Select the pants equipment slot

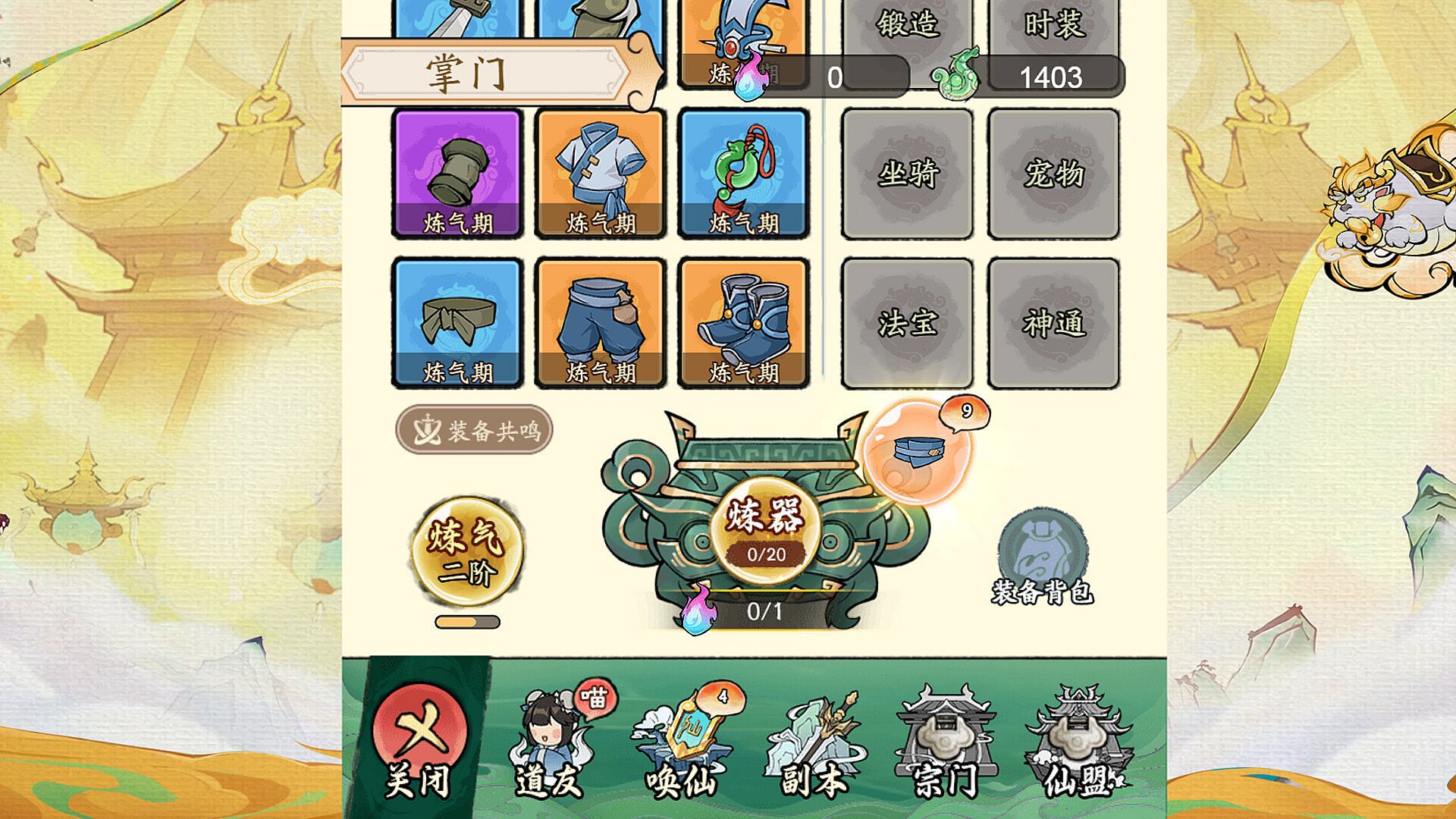point(600,323)
